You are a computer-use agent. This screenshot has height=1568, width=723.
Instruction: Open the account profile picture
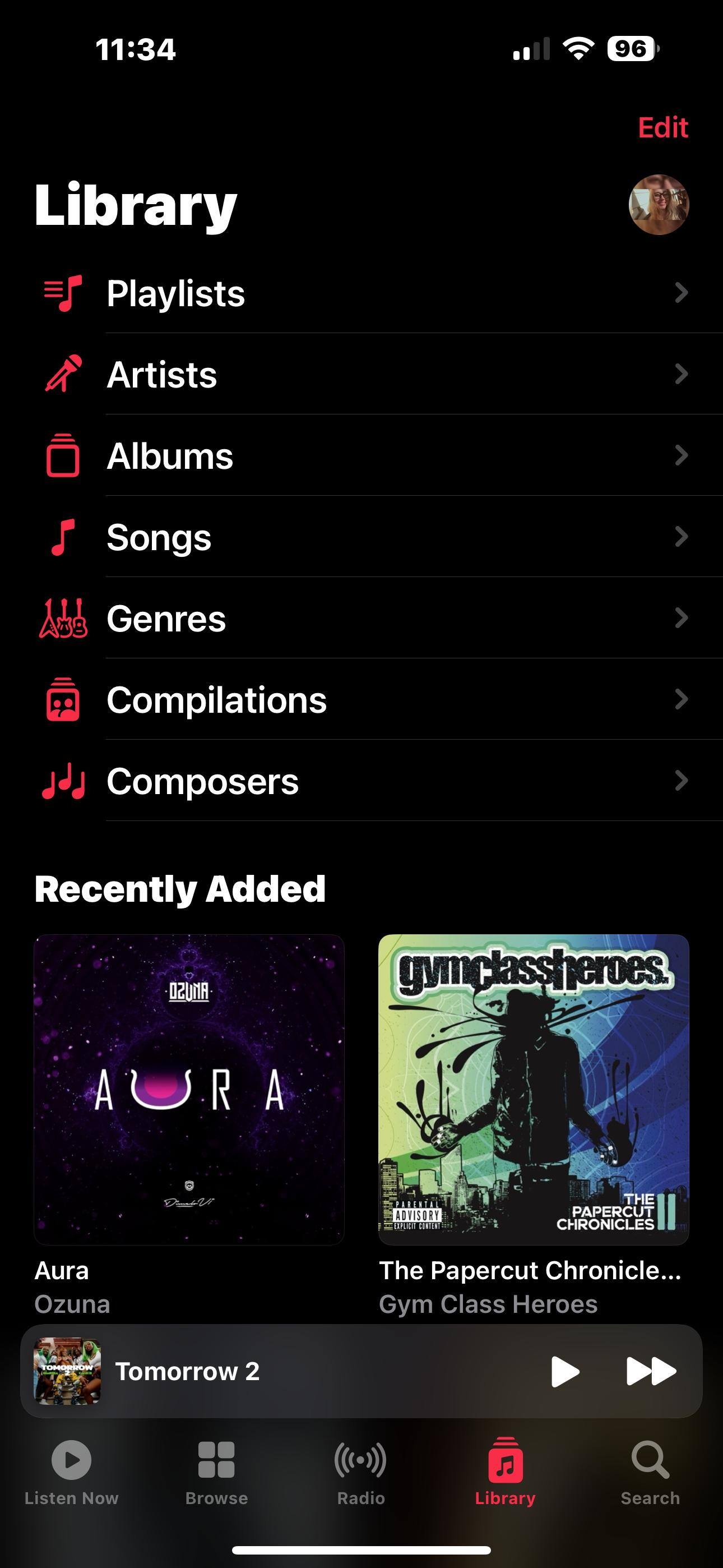pyautogui.click(x=659, y=205)
